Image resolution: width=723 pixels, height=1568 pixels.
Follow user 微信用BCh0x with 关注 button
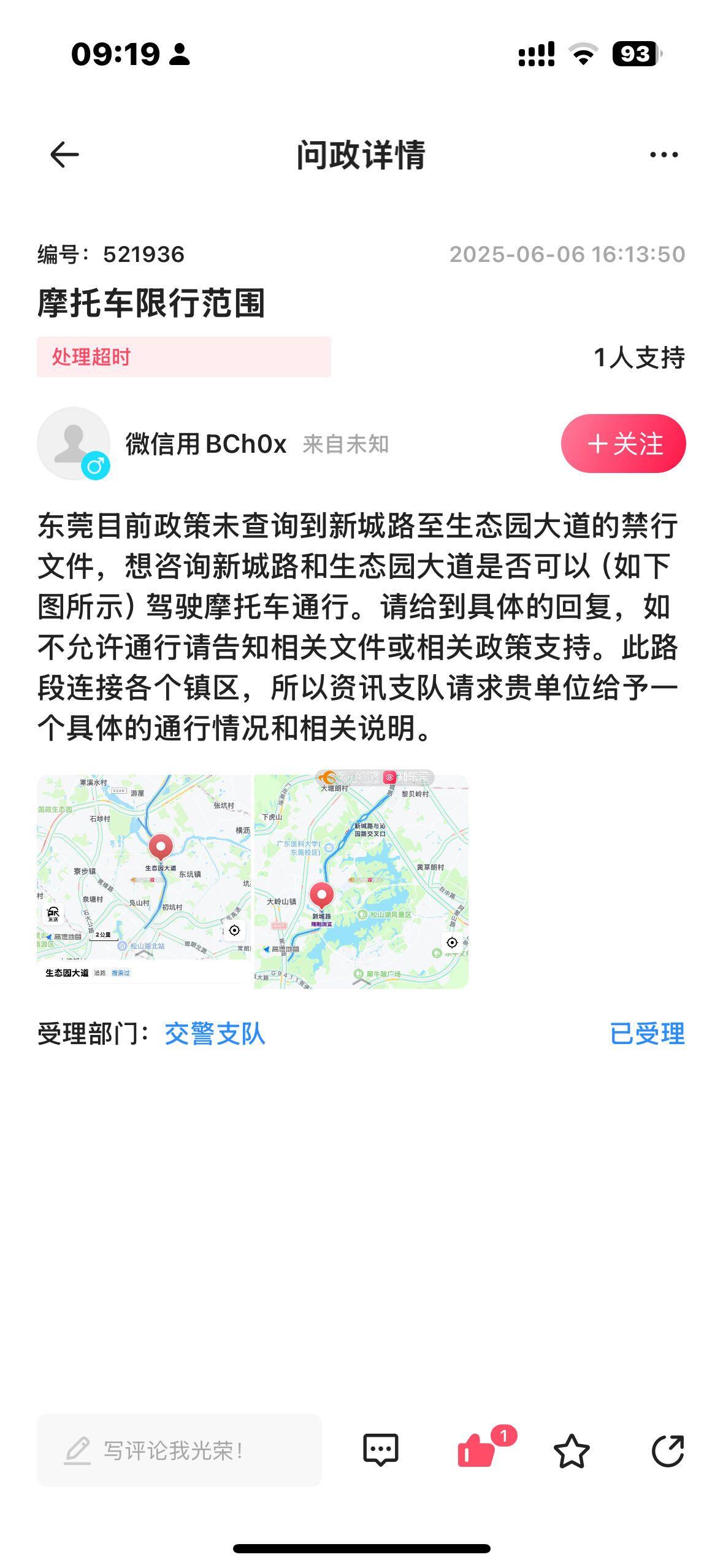click(x=623, y=444)
